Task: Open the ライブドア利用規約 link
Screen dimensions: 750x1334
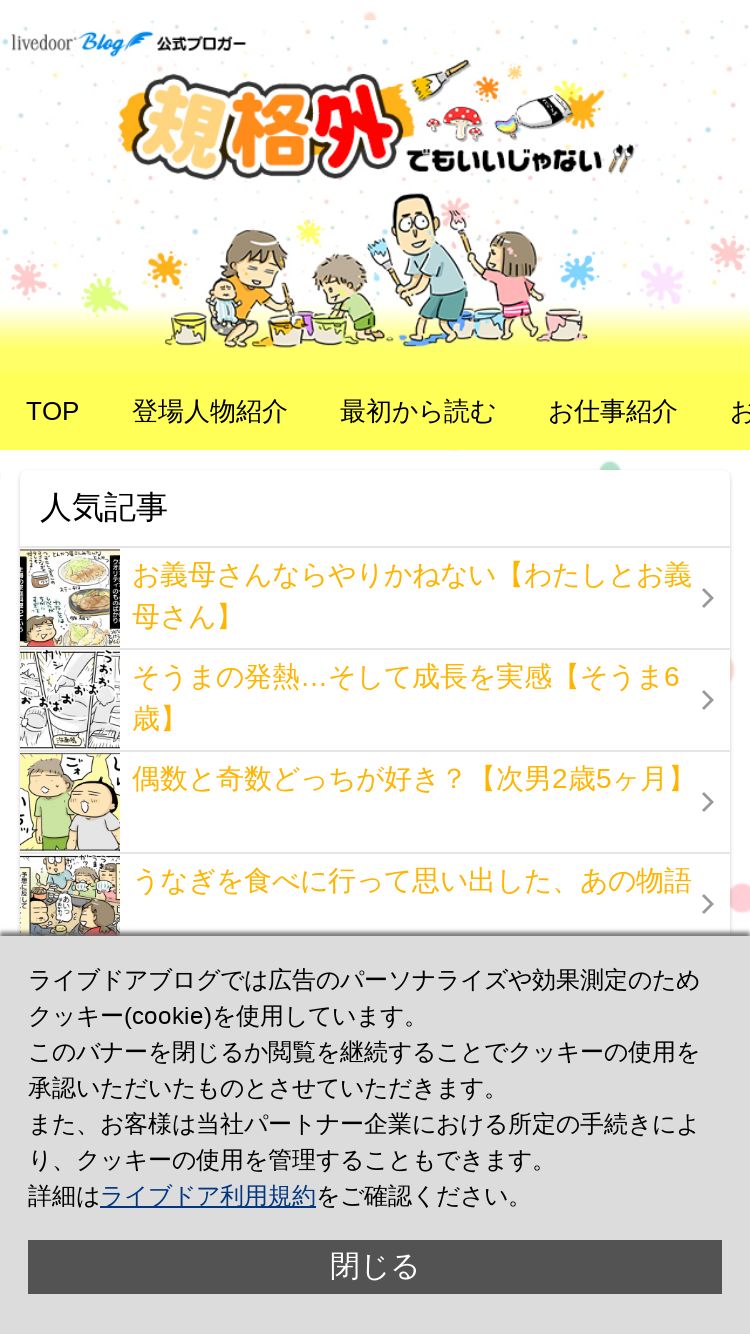Action: coord(208,1196)
